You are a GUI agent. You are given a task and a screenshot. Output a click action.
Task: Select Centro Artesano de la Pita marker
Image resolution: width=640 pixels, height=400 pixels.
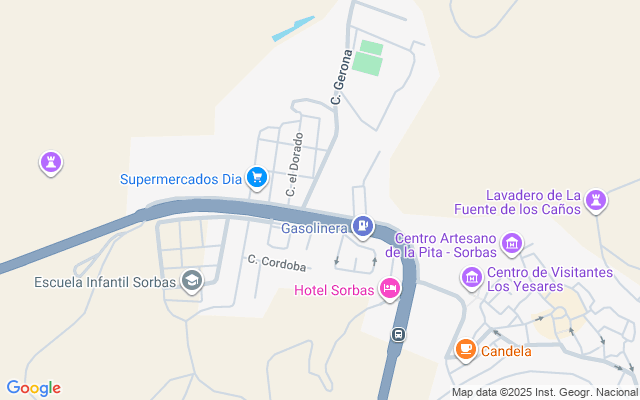click(x=513, y=242)
